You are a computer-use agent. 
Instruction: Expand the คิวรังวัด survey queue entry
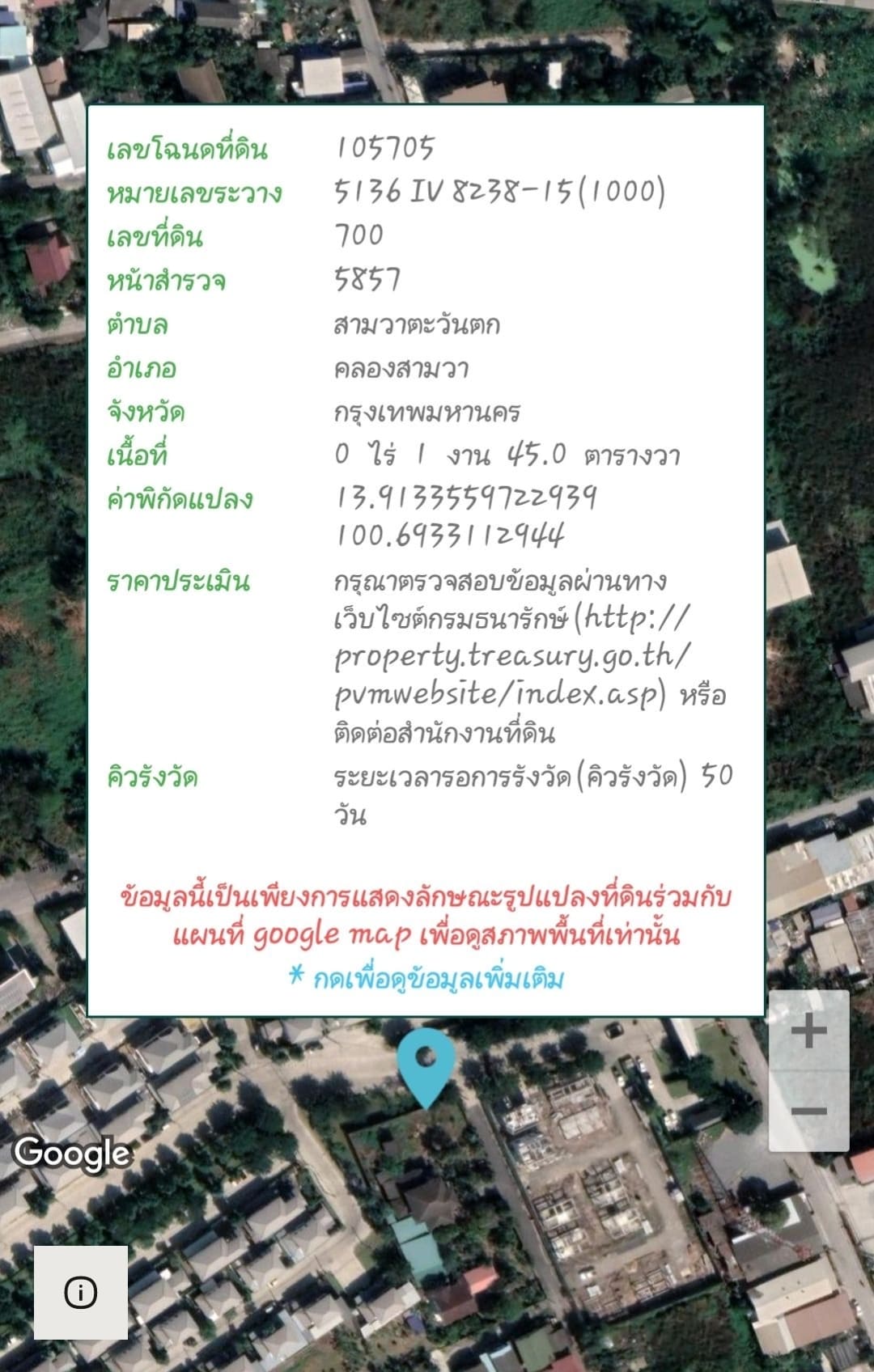coord(154,775)
